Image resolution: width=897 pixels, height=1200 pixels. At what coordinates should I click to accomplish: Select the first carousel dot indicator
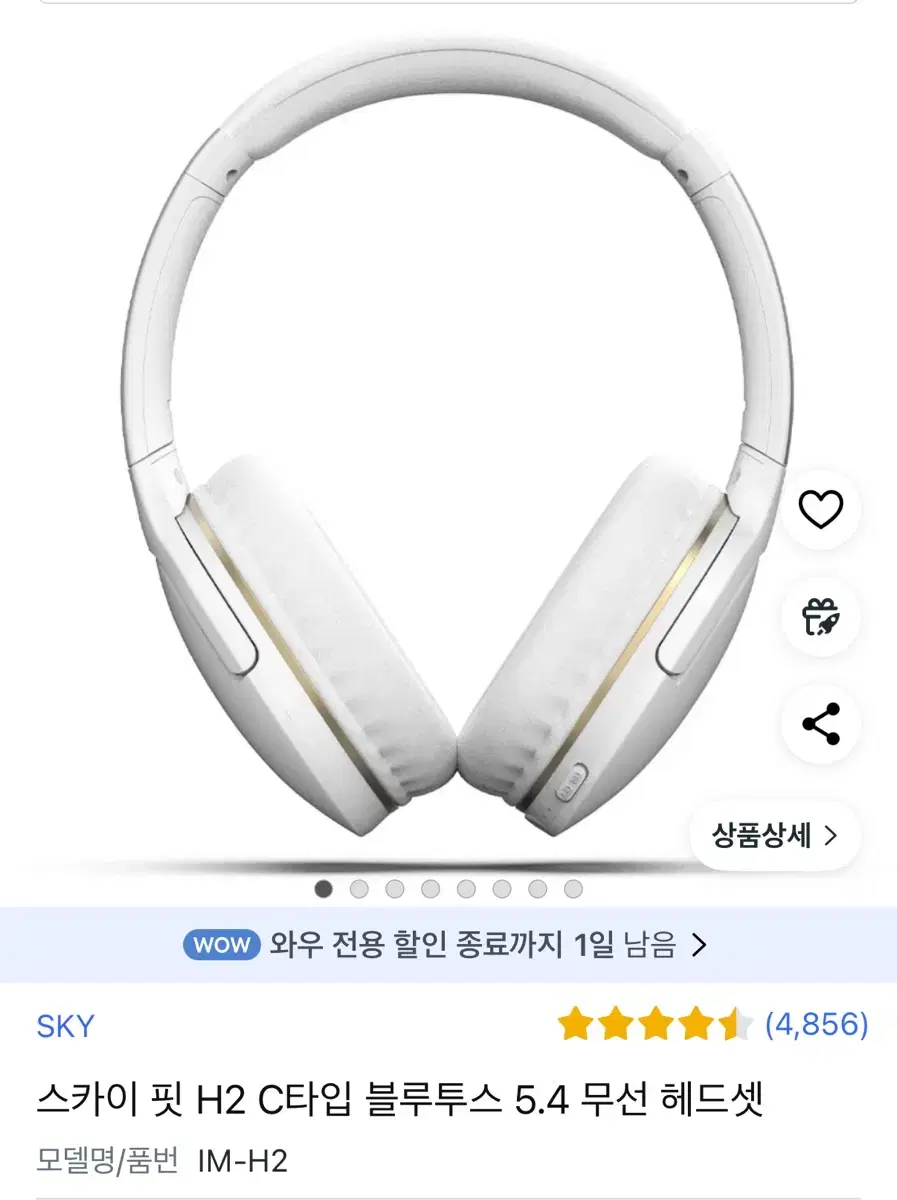(x=323, y=887)
